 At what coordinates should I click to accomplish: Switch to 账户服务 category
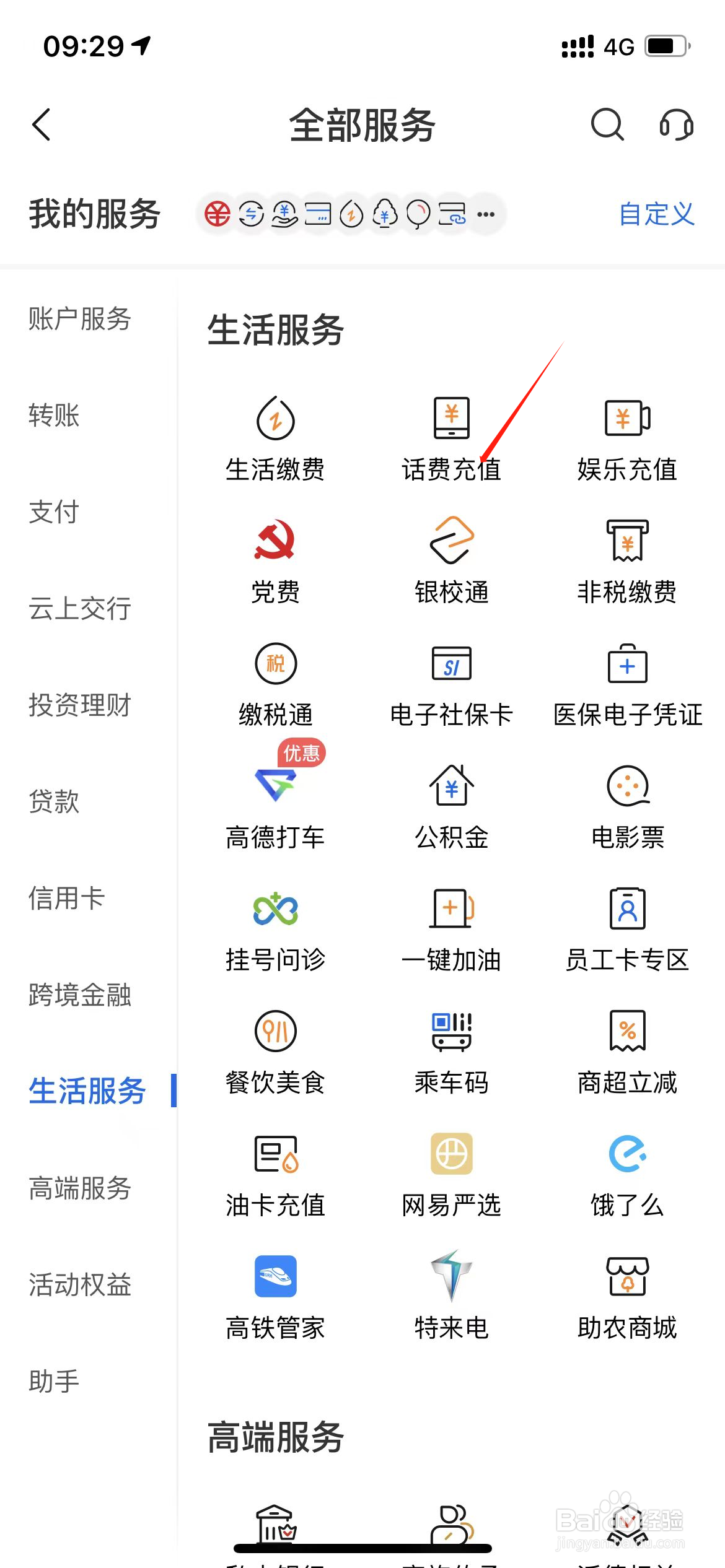tap(80, 320)
